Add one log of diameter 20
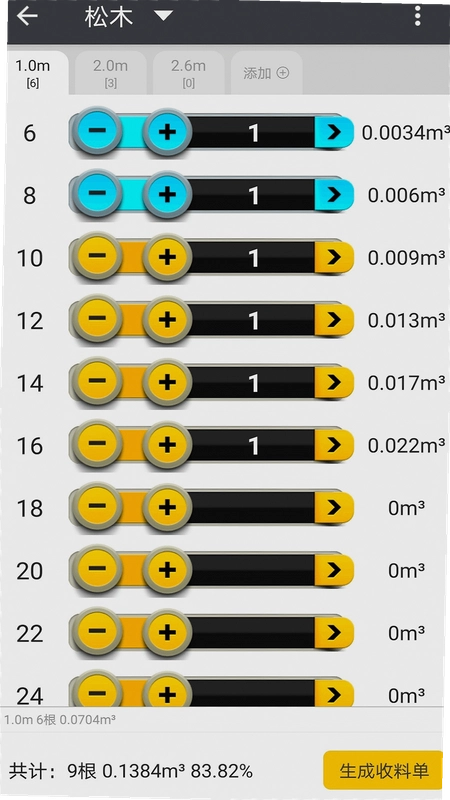The width and height of the screenshot is (450, 800). [x=167, y=570]
